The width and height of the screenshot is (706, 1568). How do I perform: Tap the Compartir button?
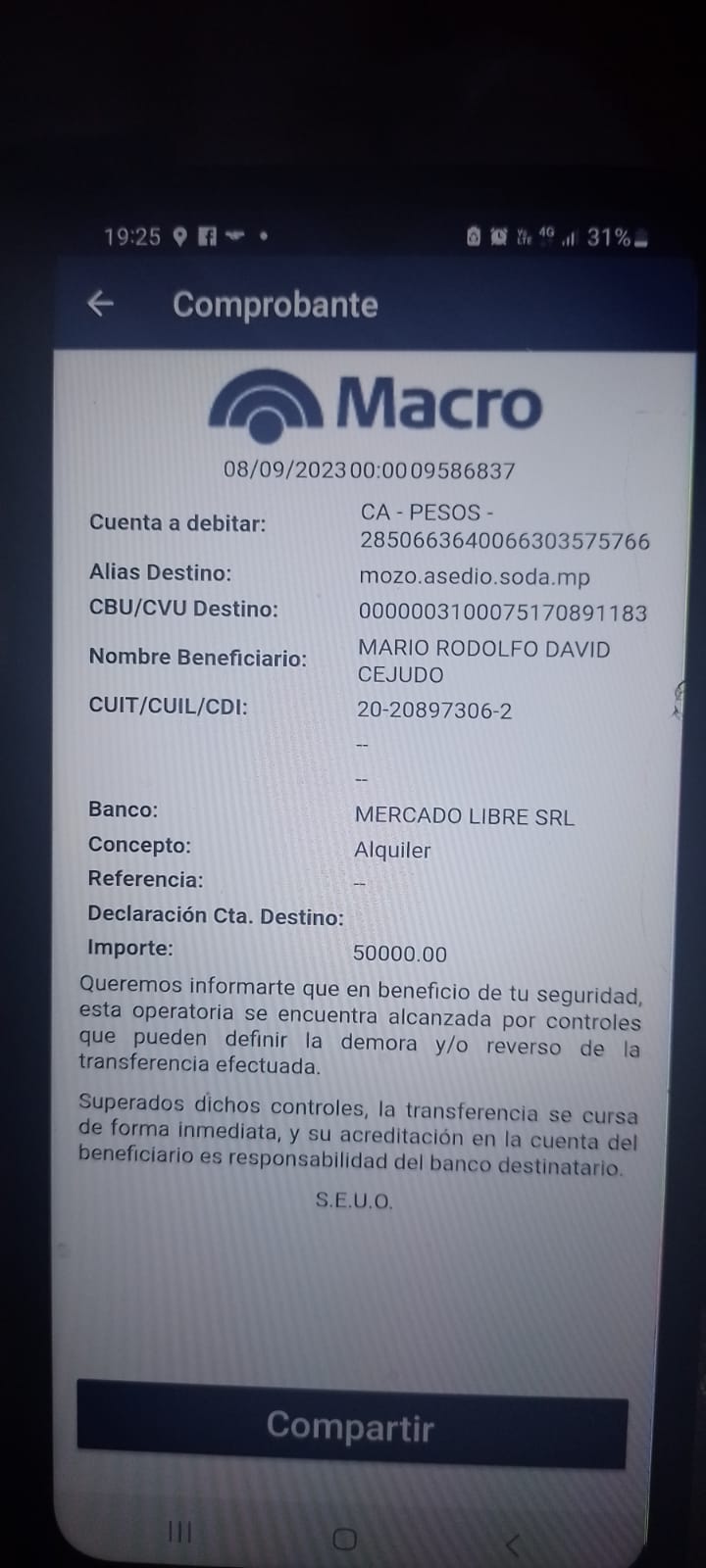352,1425
